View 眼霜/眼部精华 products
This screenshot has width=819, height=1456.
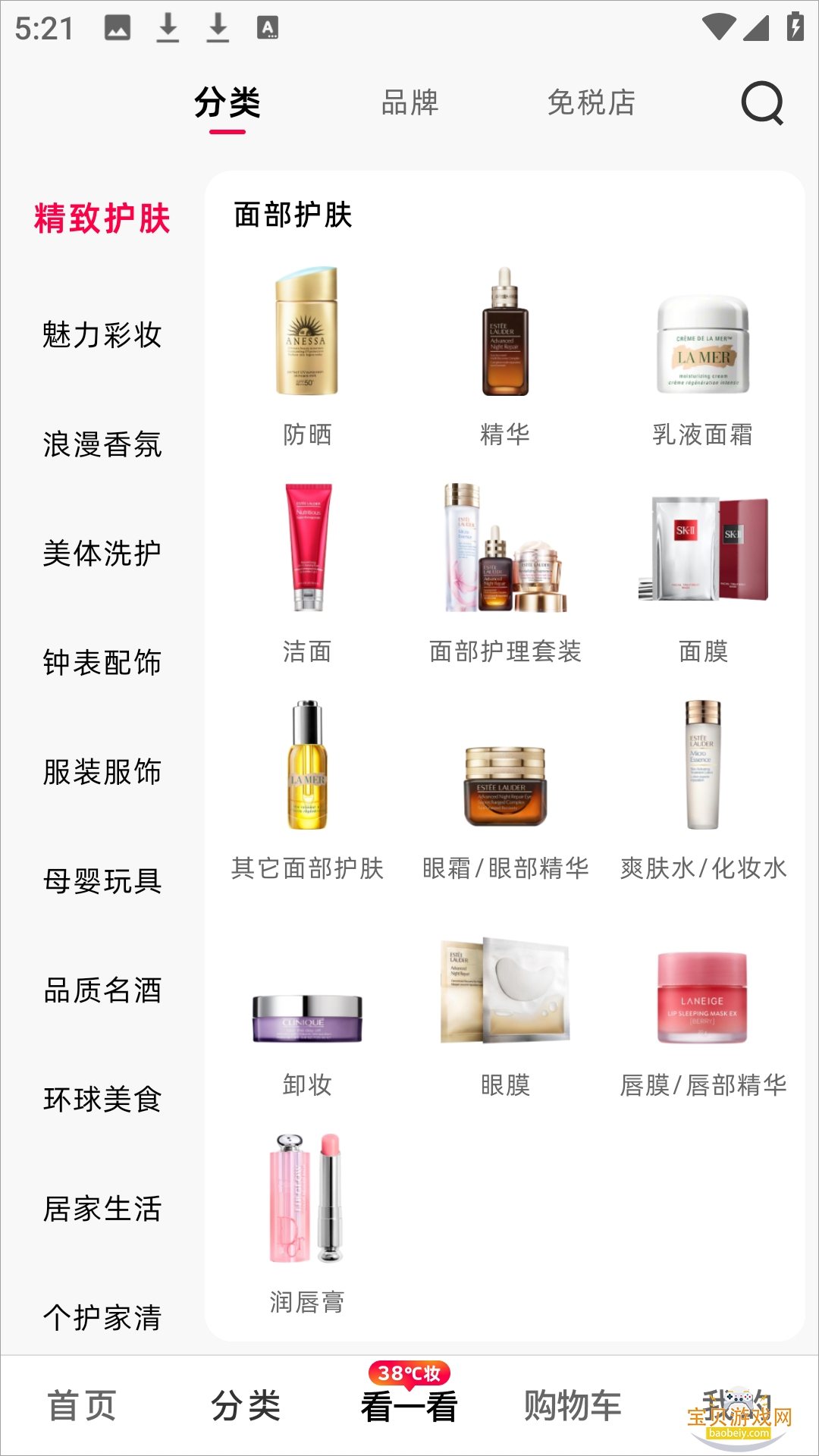(x=505, y=791)
